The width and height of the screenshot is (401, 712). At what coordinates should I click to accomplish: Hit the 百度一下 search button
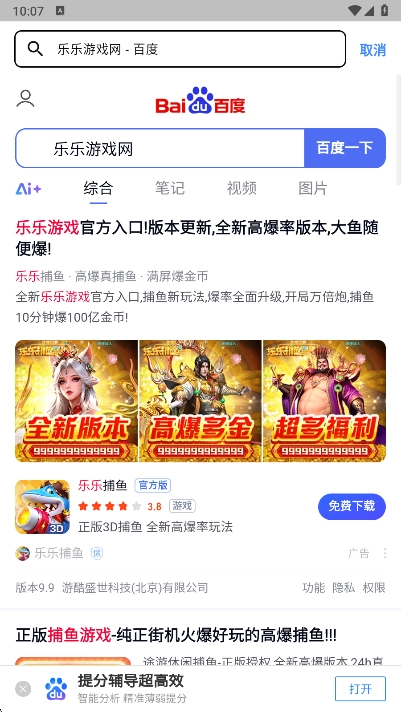pos(345,148)
